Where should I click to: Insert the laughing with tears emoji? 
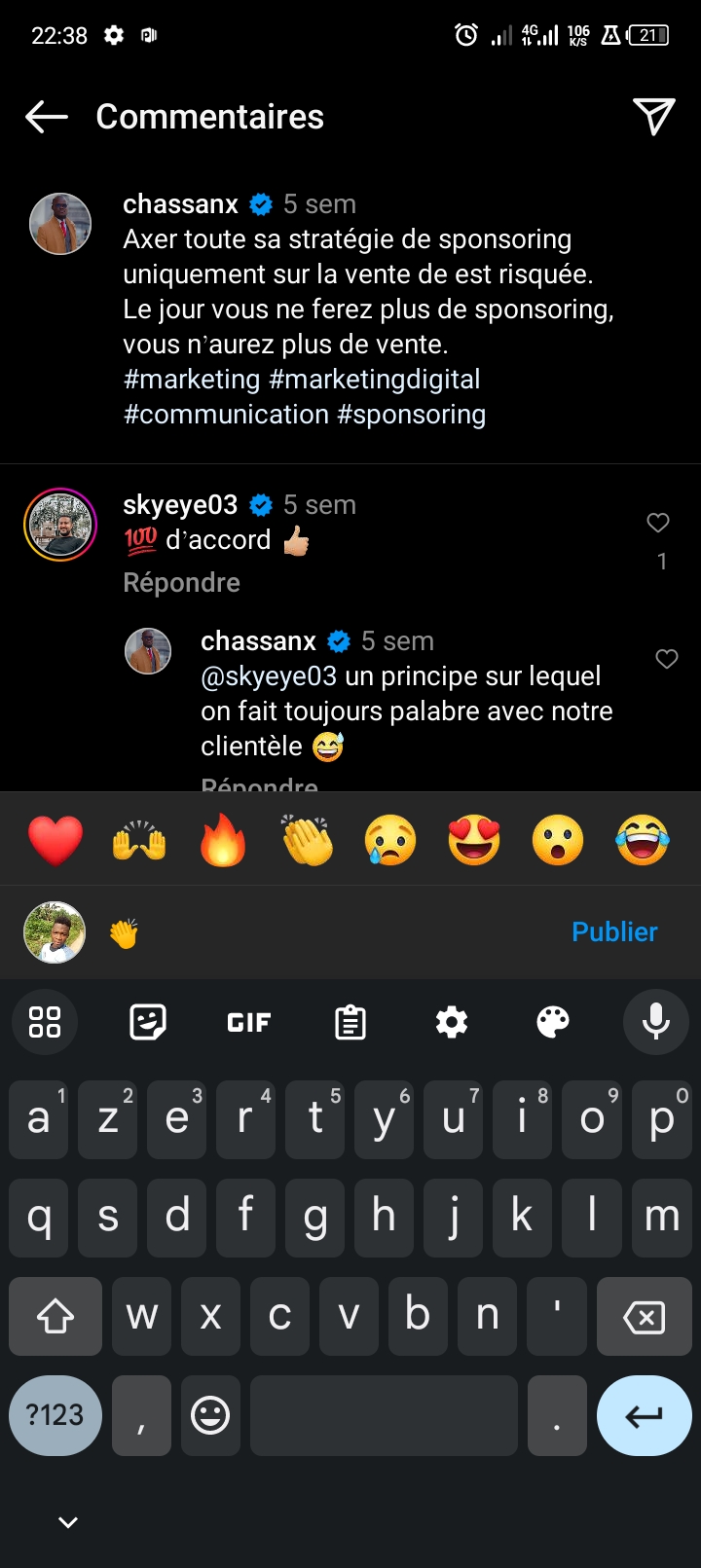click(x=643, y=840)
